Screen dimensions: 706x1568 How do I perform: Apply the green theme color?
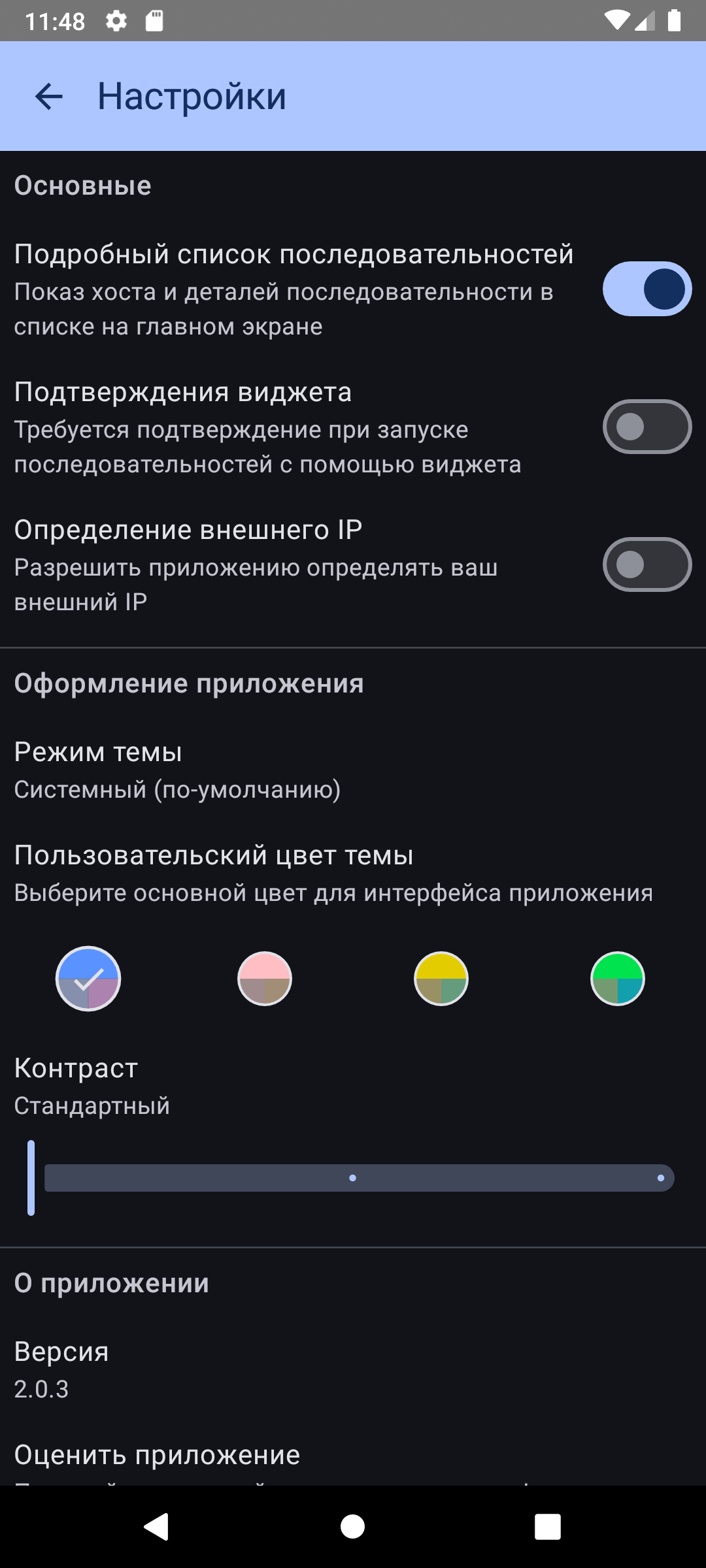coord(617,978)
